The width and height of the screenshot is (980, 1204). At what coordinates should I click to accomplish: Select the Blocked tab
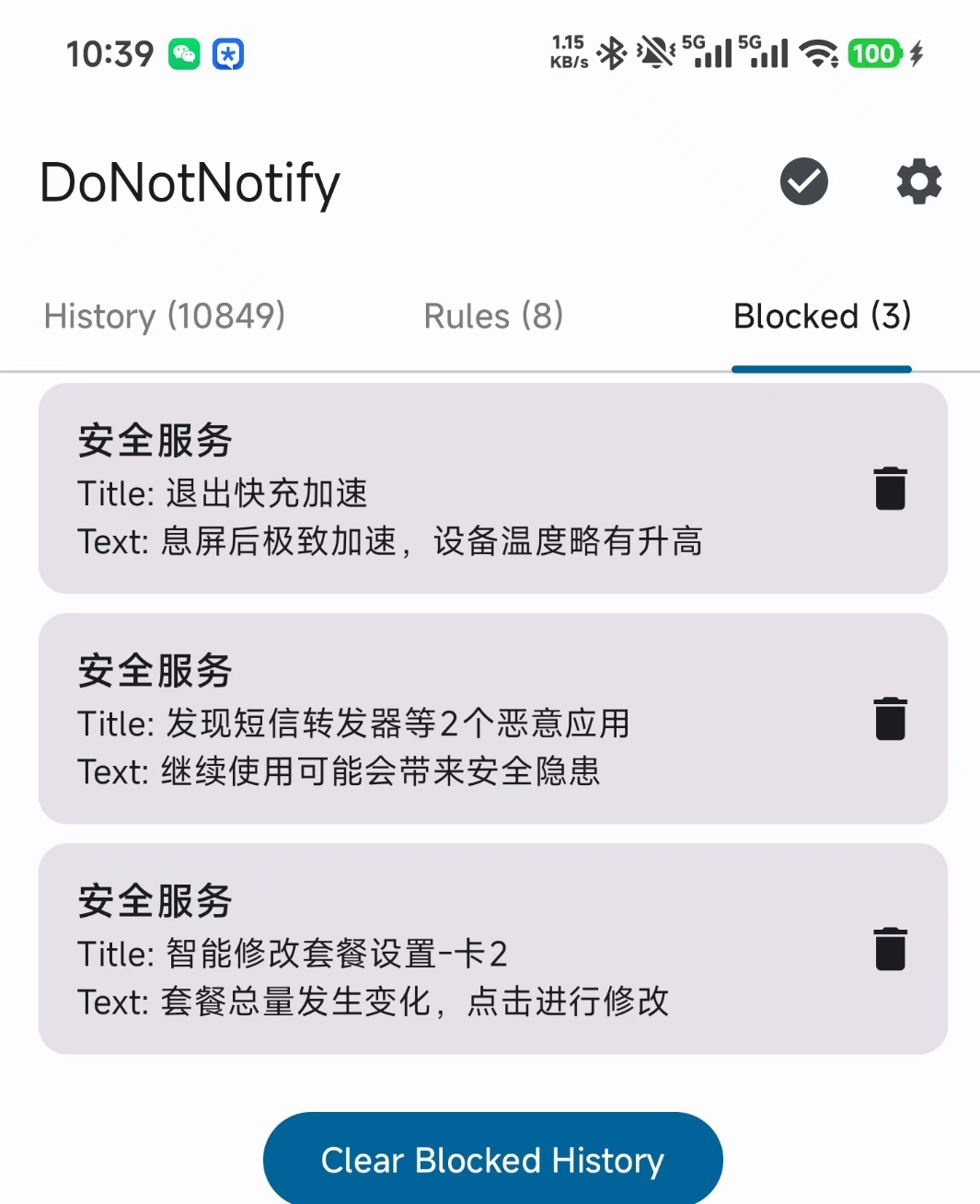pos(821,316)
